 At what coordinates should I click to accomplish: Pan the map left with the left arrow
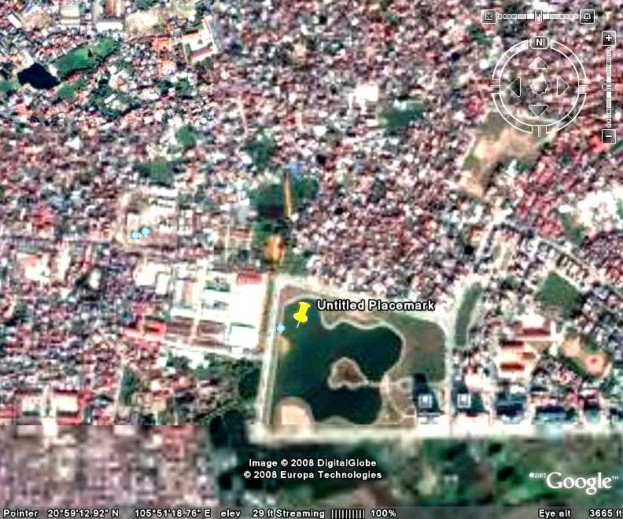pos(515,87)
